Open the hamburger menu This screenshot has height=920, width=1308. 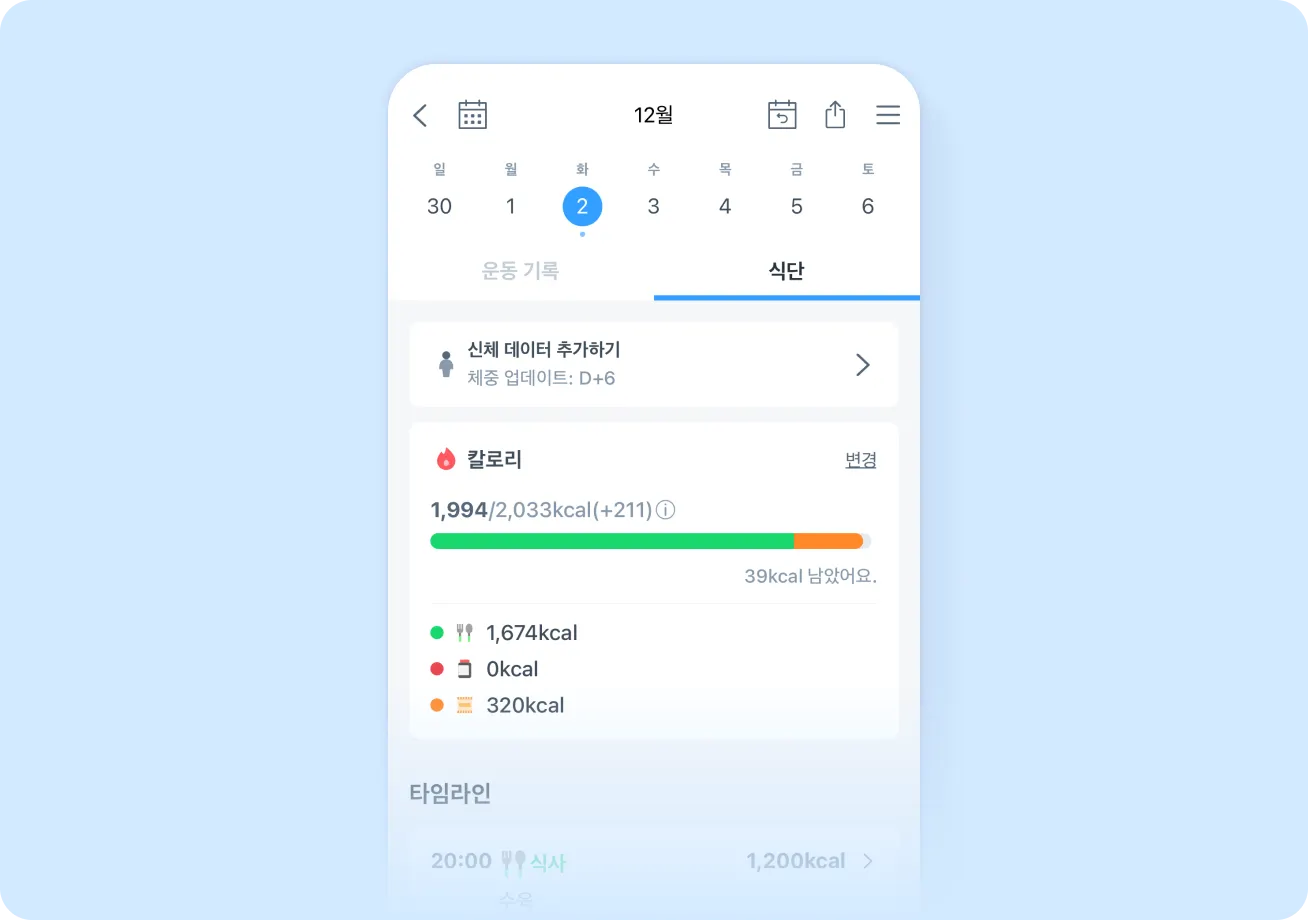click(888, 116)
